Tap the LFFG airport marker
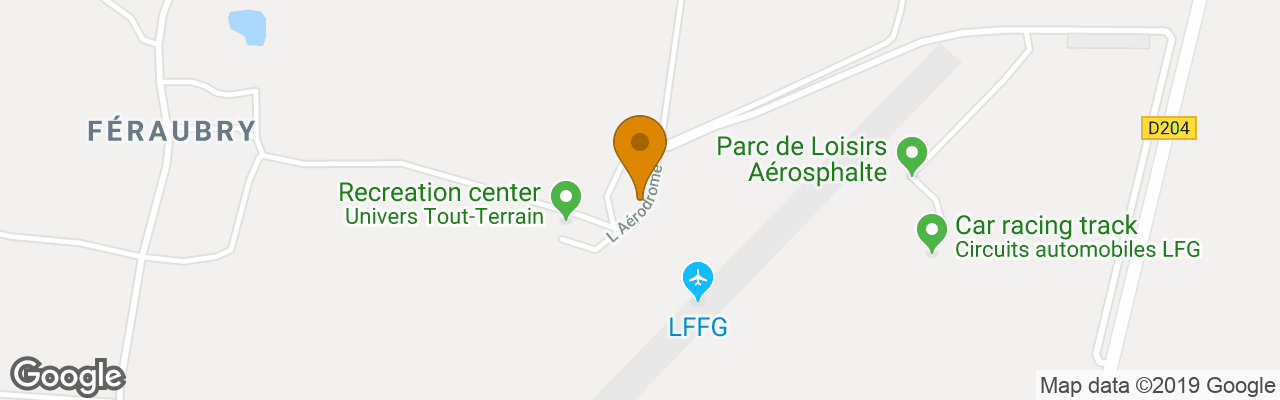Viewport: 1280px width, 400px height. (x=697, y=279)
